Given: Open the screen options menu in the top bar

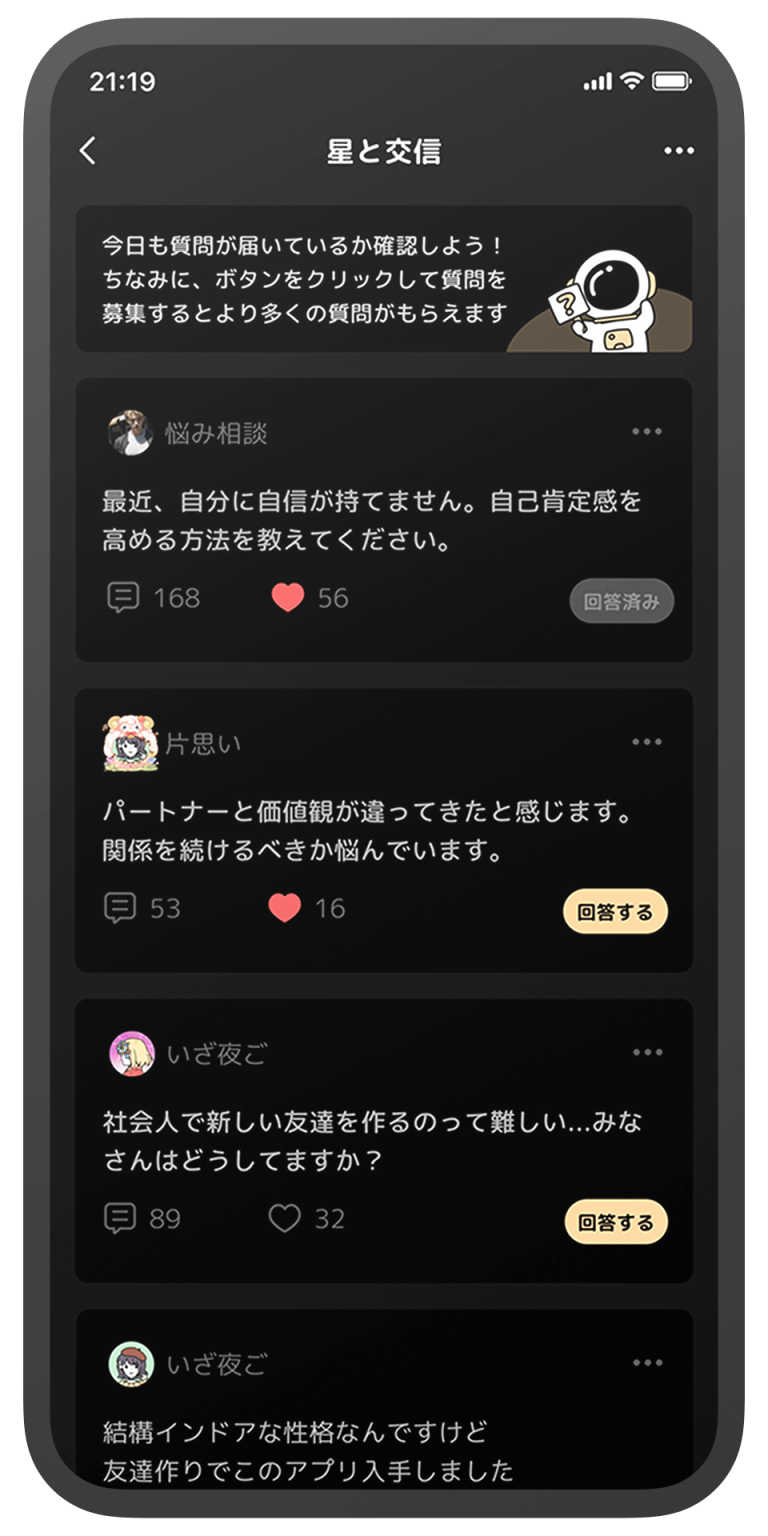Looking at the screenshot, I should (678, 150).
